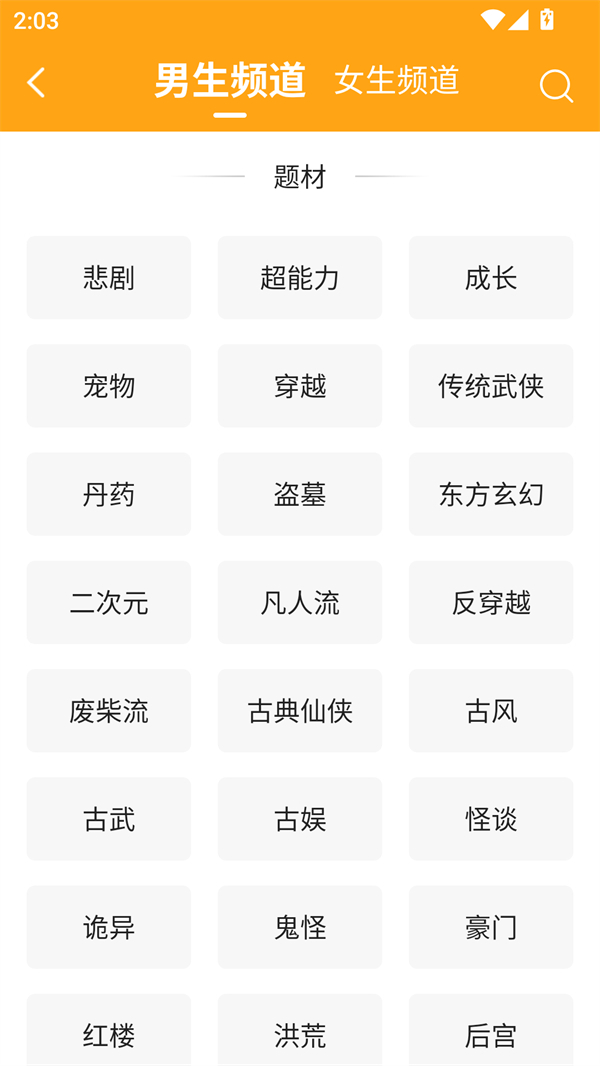Tap the 成长 genre chip

491,278
